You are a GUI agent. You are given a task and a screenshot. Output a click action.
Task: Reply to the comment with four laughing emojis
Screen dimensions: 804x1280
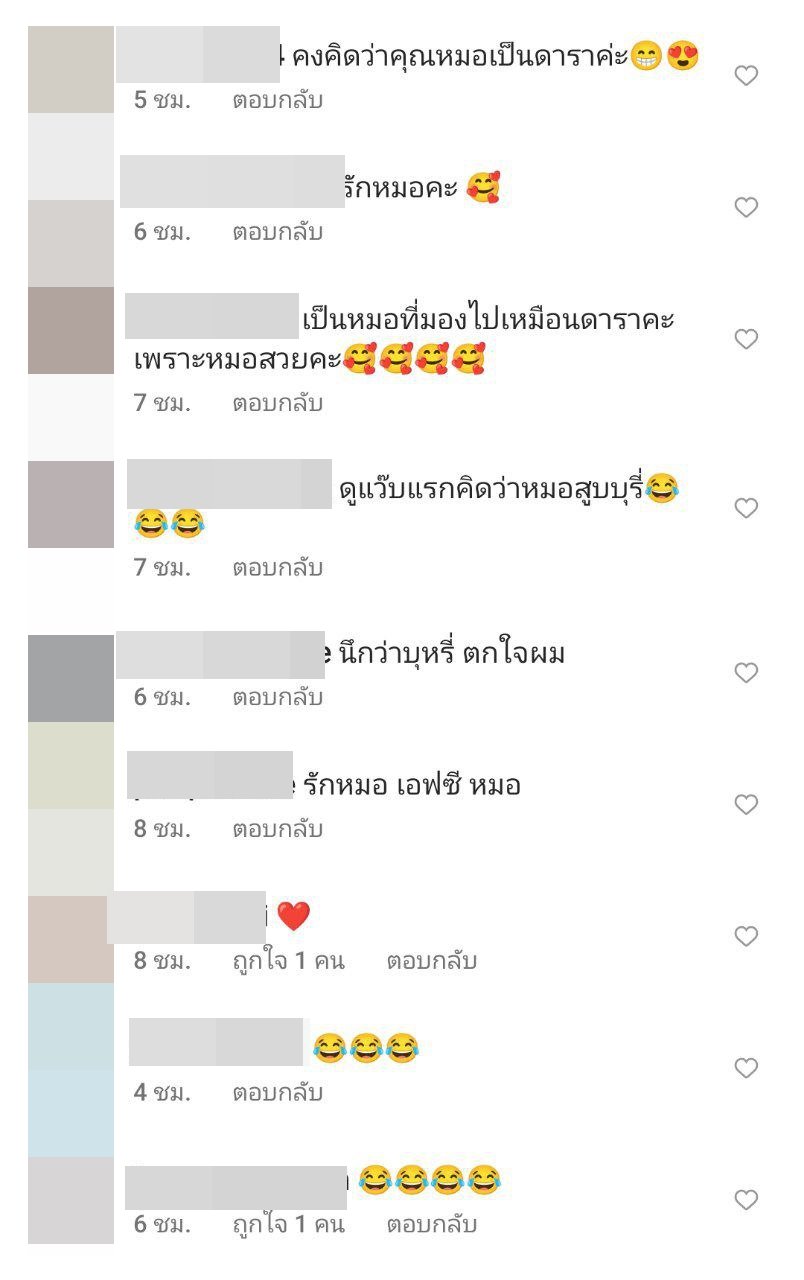click(x=431, y=1224)
